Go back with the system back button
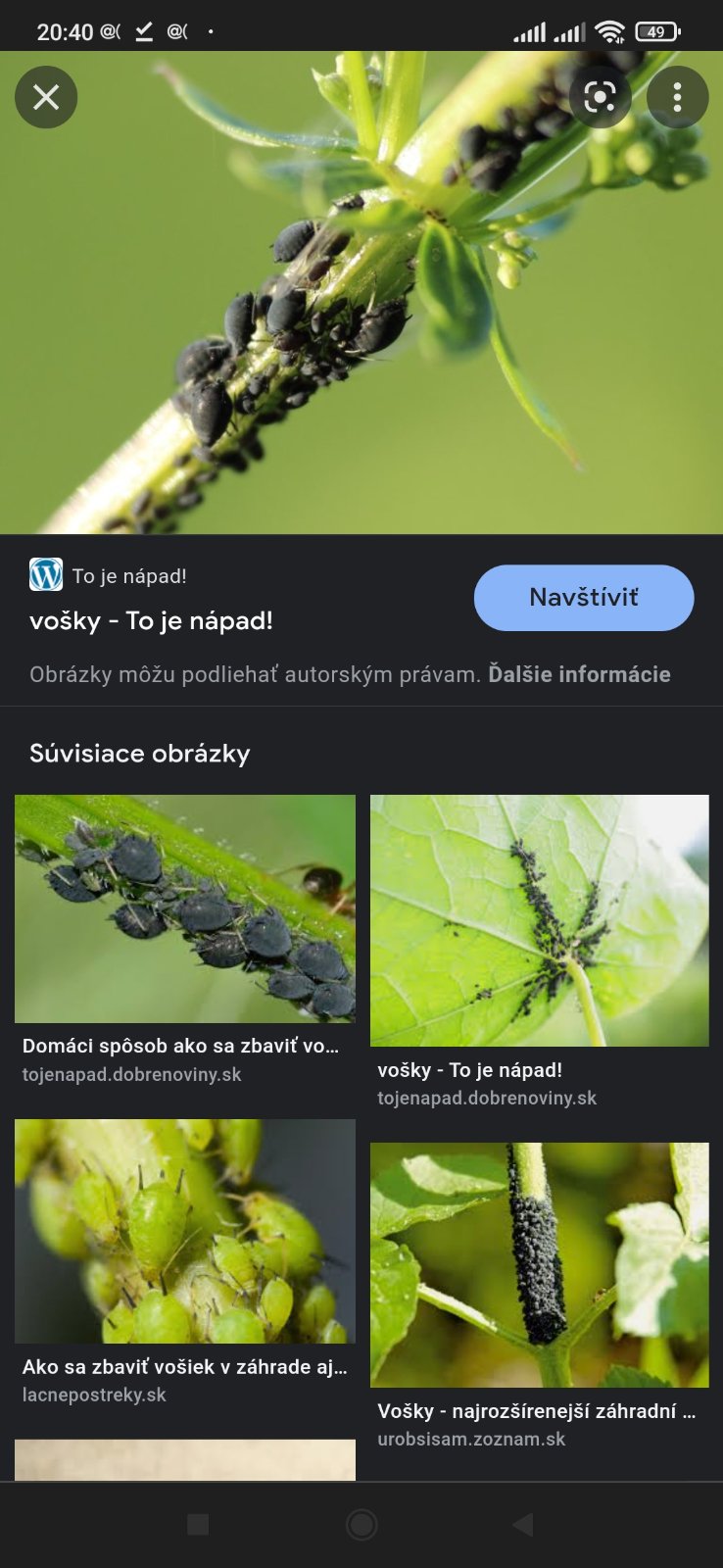Screen dimensions: 723x1568 (x=523, y=1524)
